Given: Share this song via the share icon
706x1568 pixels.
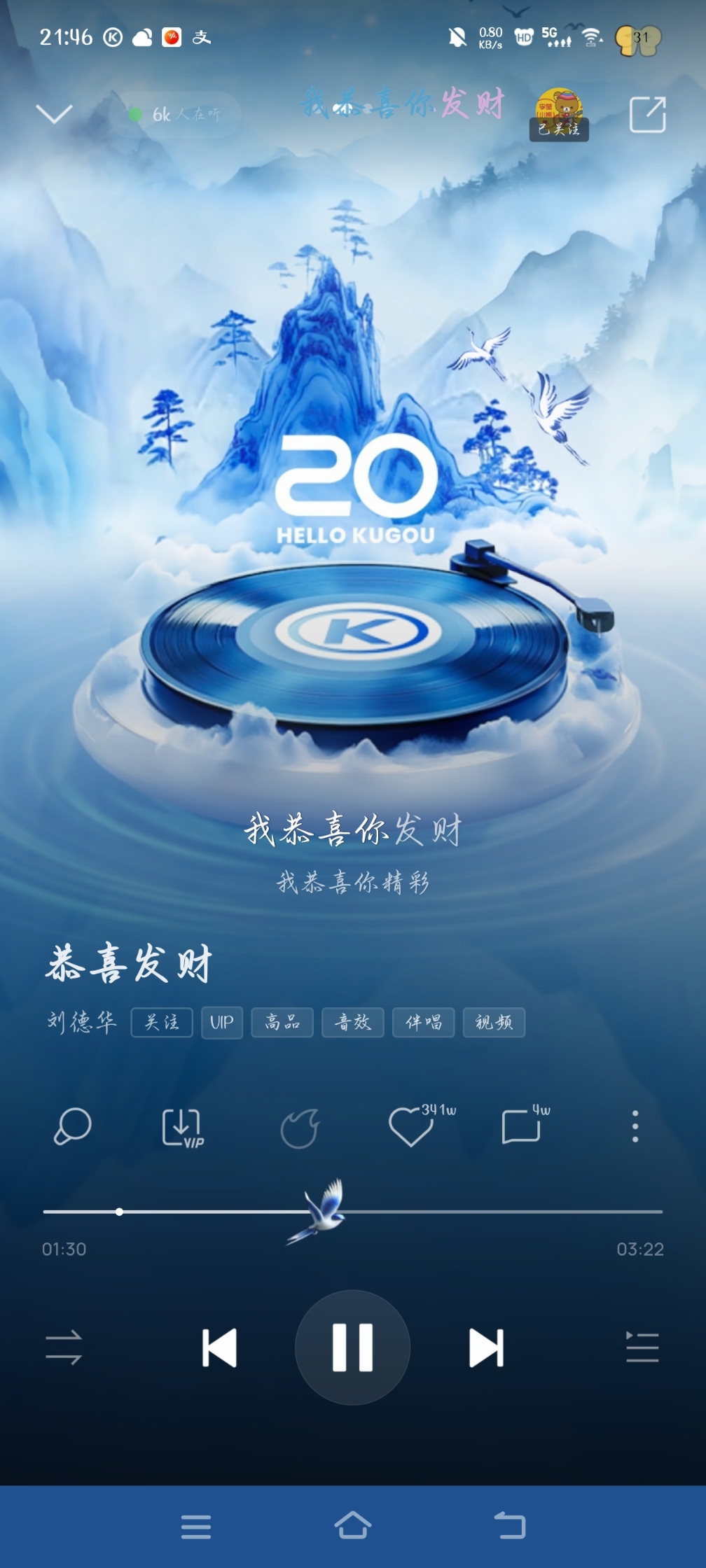Looking at the screenshot, I should (x=647, y=115).
